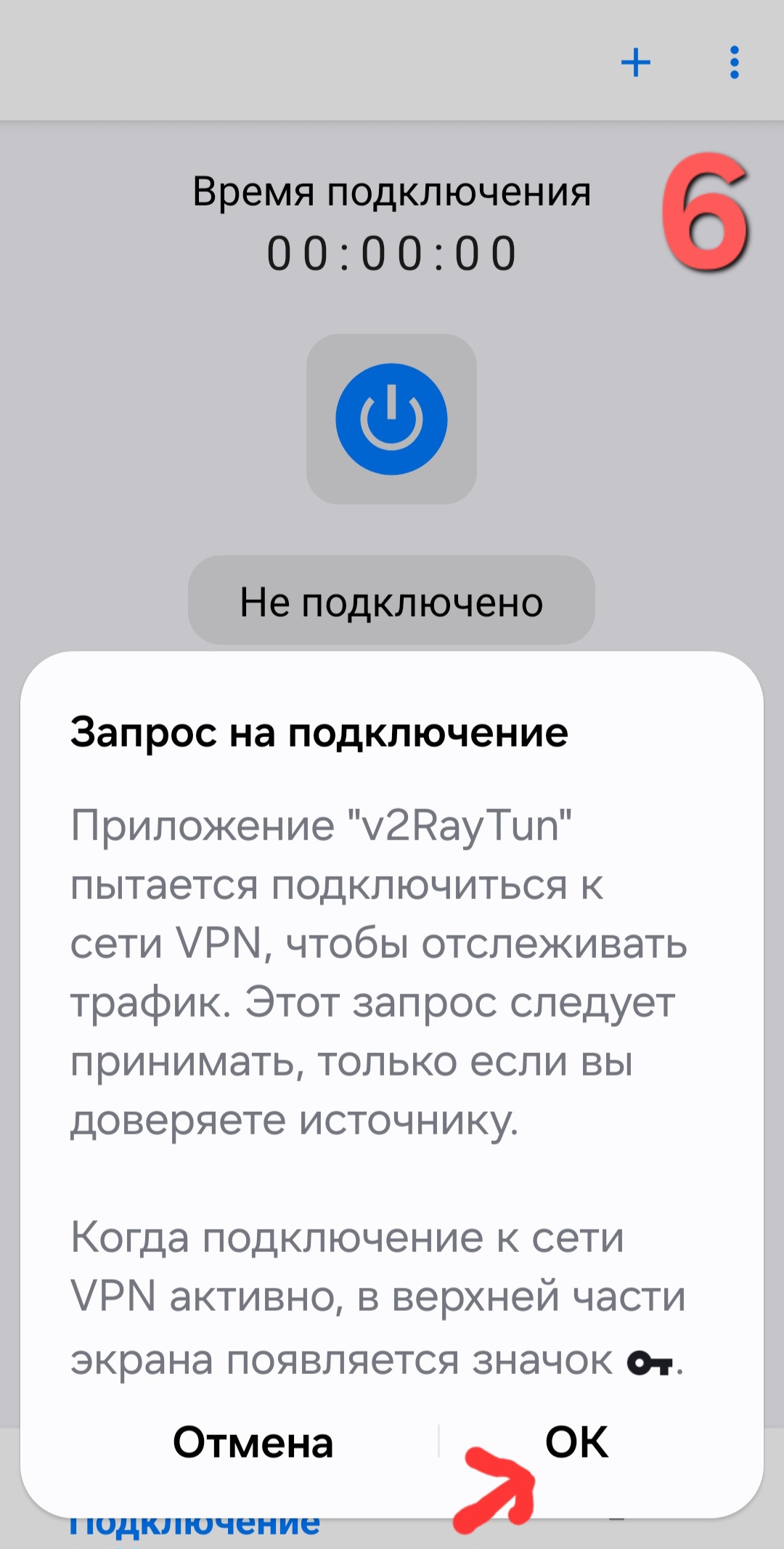Confirm the VPN connection request with OK
784x1549 pixels.
(x=577, y=1442)
